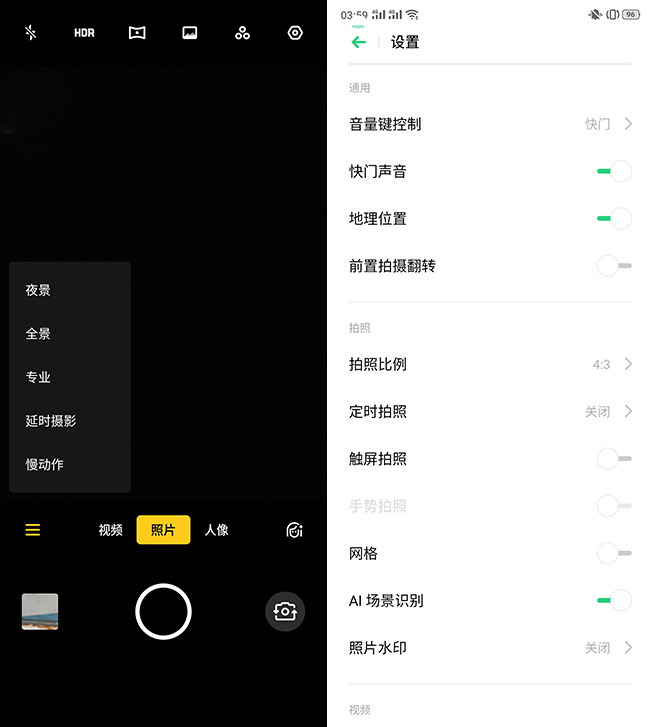Enable 网格 grid switch
654x727 pixels.
point(614,553)
